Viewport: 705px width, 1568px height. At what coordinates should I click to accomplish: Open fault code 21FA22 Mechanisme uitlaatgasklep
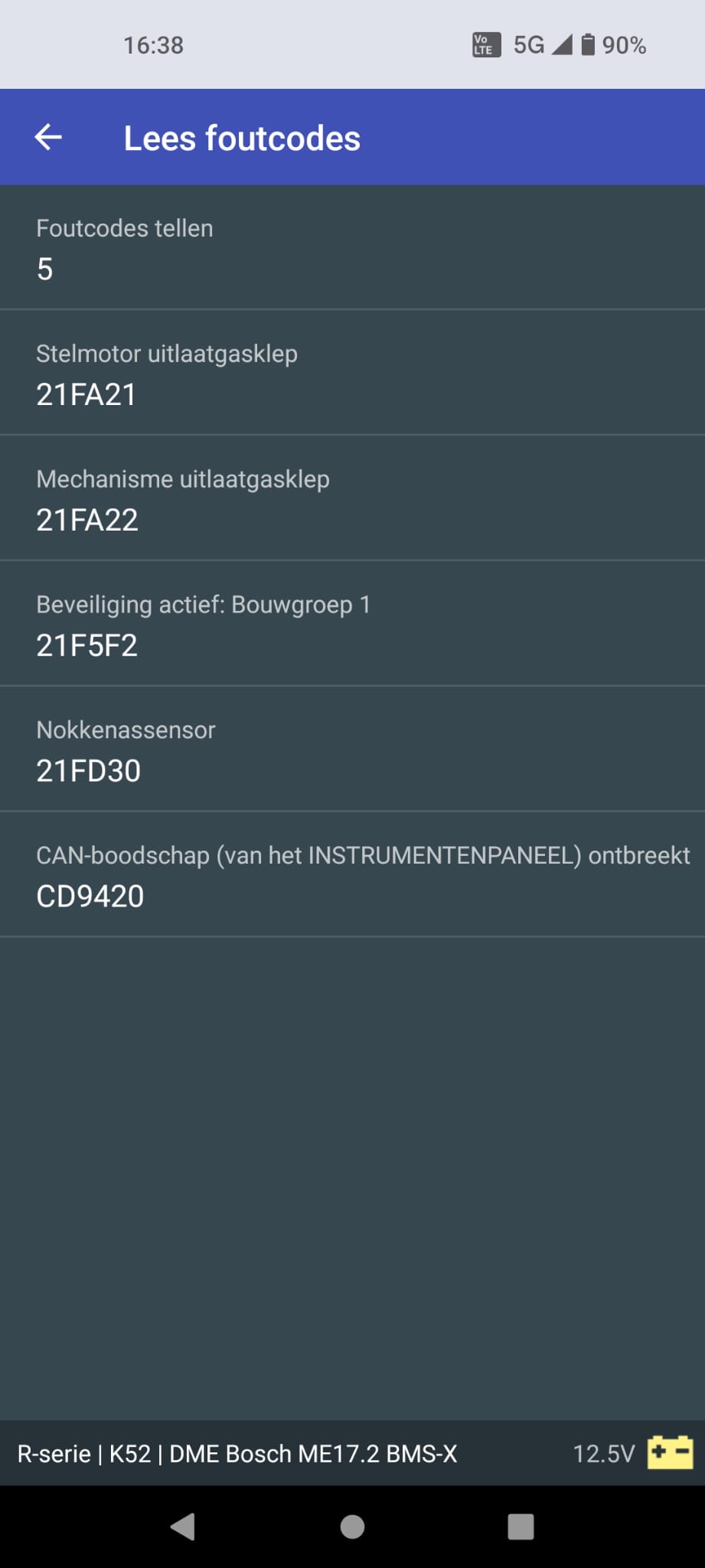[352, 500]
